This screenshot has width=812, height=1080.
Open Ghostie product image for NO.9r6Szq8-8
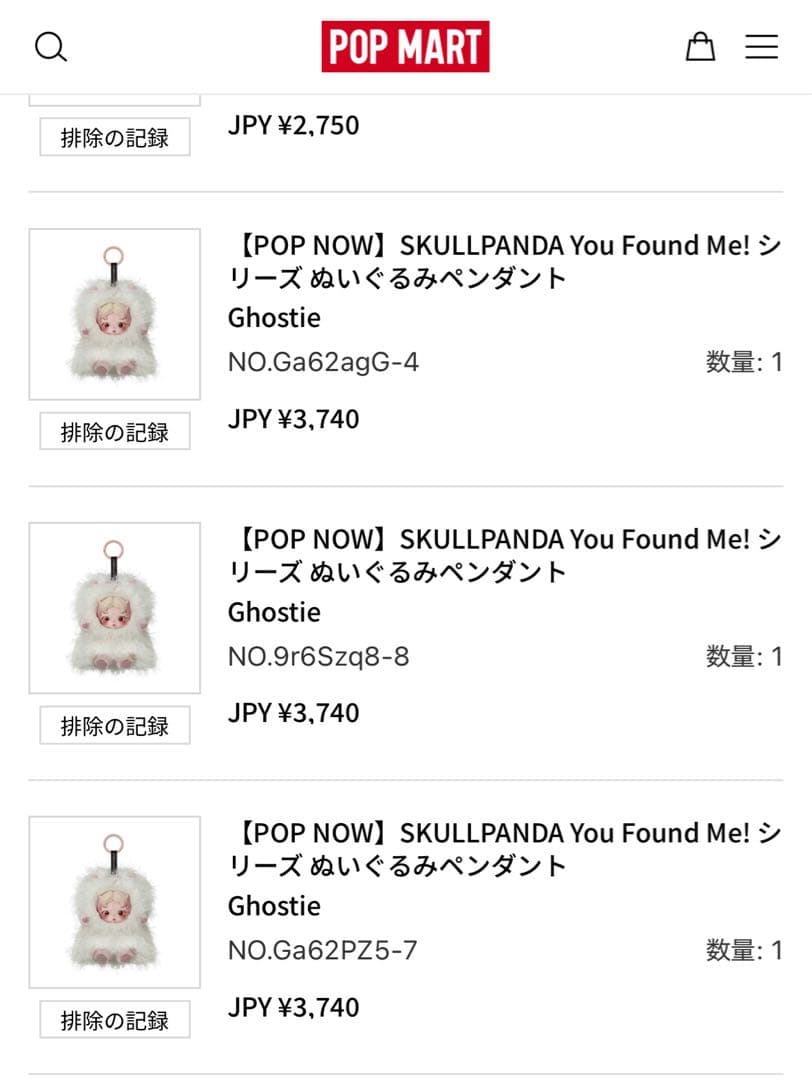[115, 608]
